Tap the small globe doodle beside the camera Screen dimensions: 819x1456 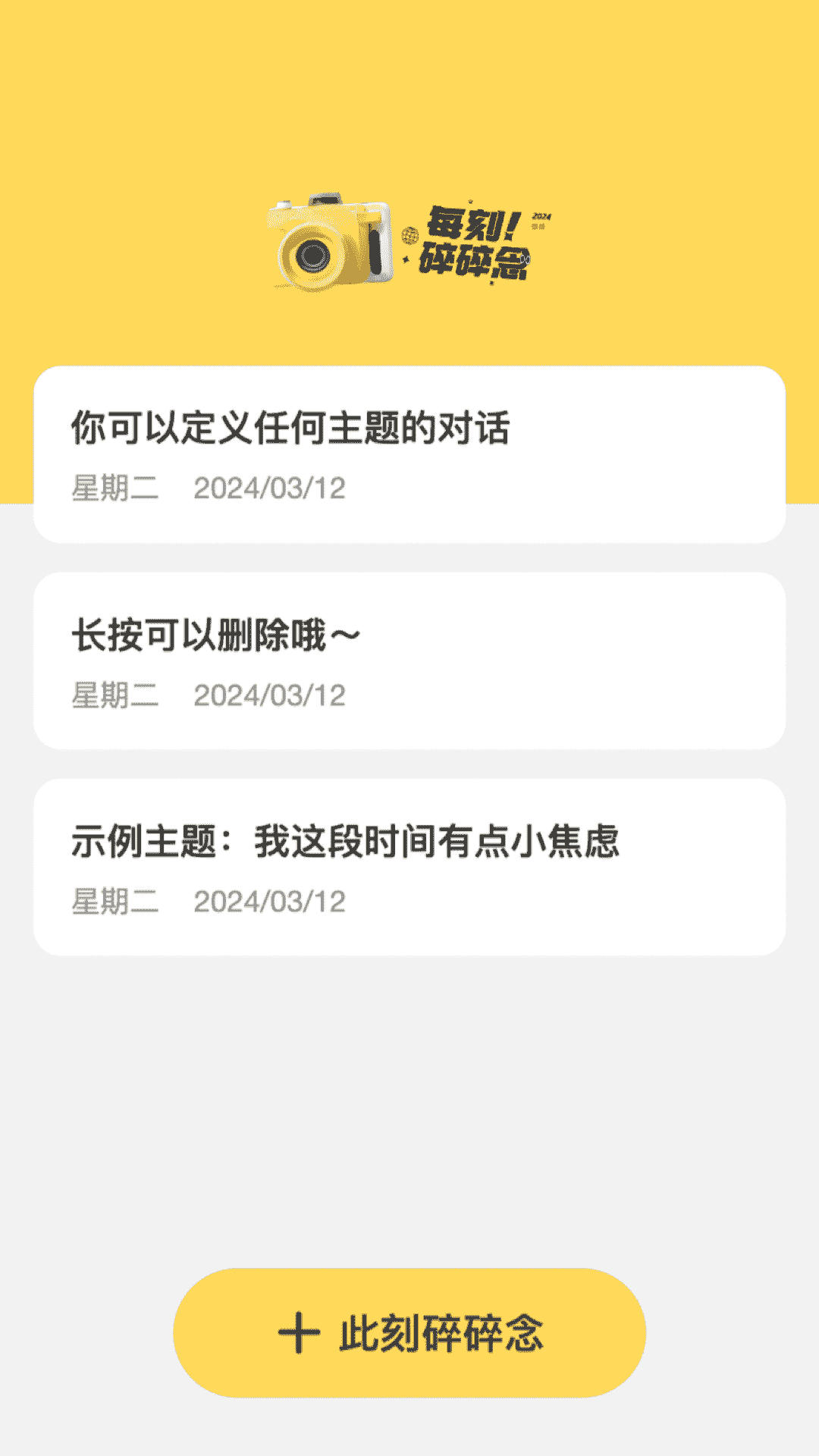(410, 235)
